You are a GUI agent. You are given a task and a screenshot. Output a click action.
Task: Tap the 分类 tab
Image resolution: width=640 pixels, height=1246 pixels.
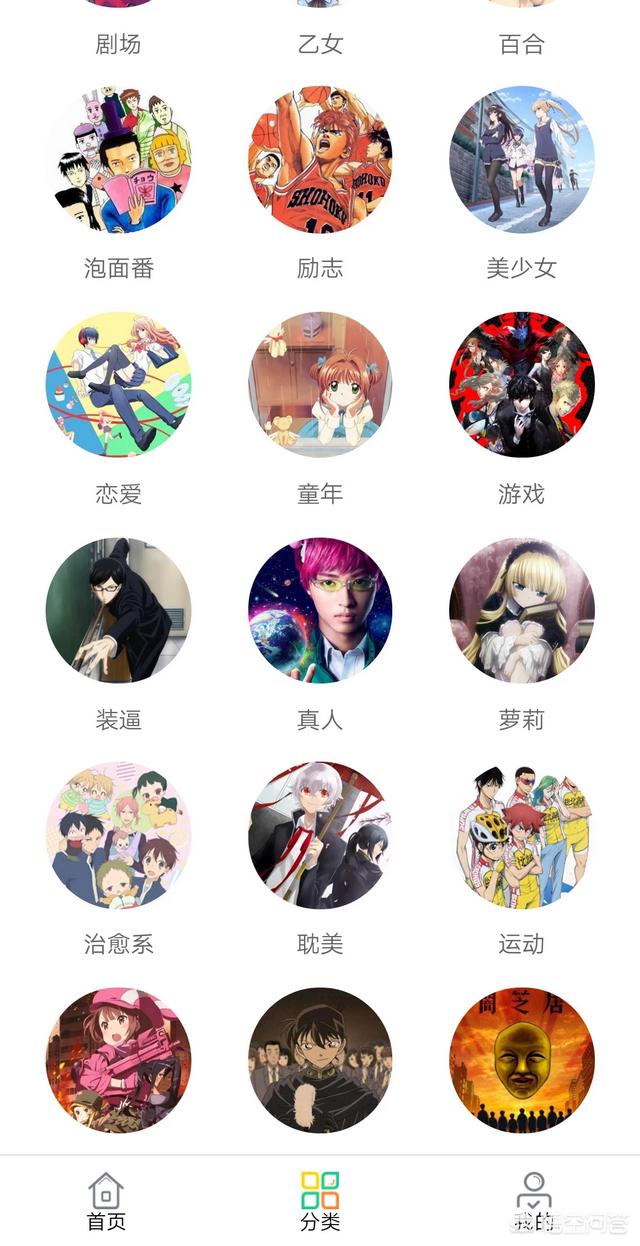tap(320, 1201)
